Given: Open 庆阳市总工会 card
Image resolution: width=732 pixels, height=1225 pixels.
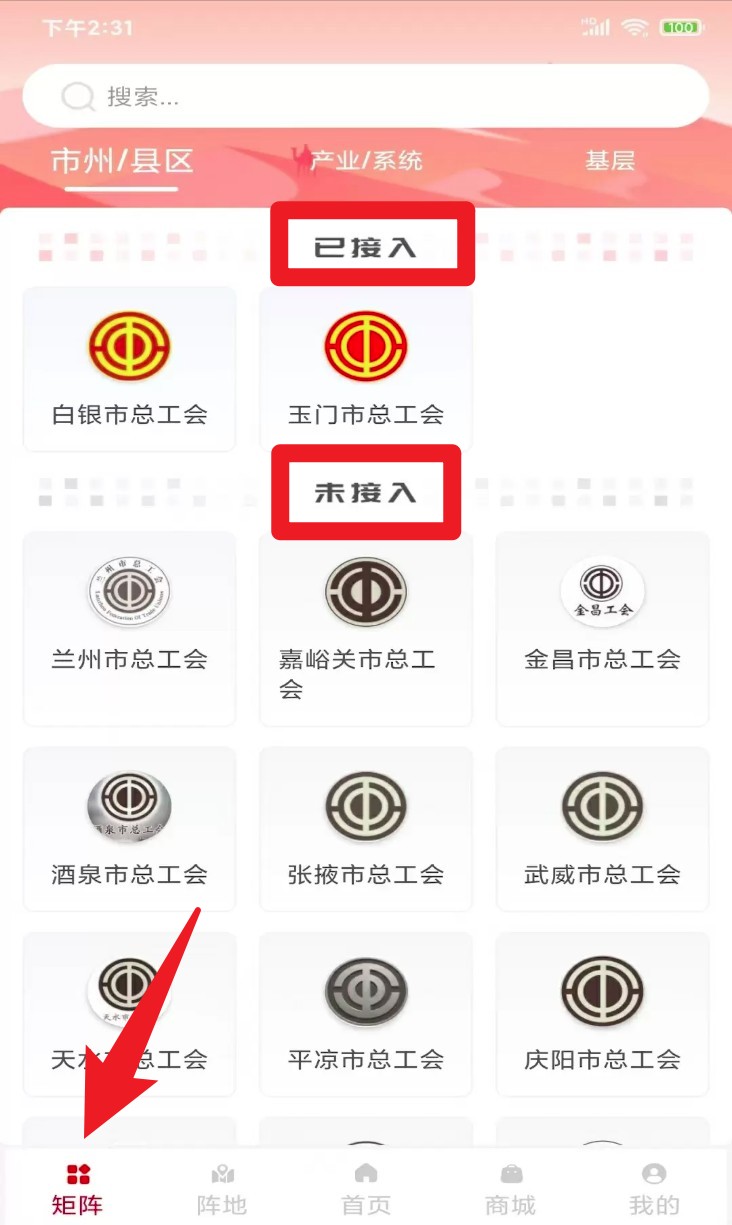Looking at the screenshot, I should pyautogui.click(x=602, y=1014).
